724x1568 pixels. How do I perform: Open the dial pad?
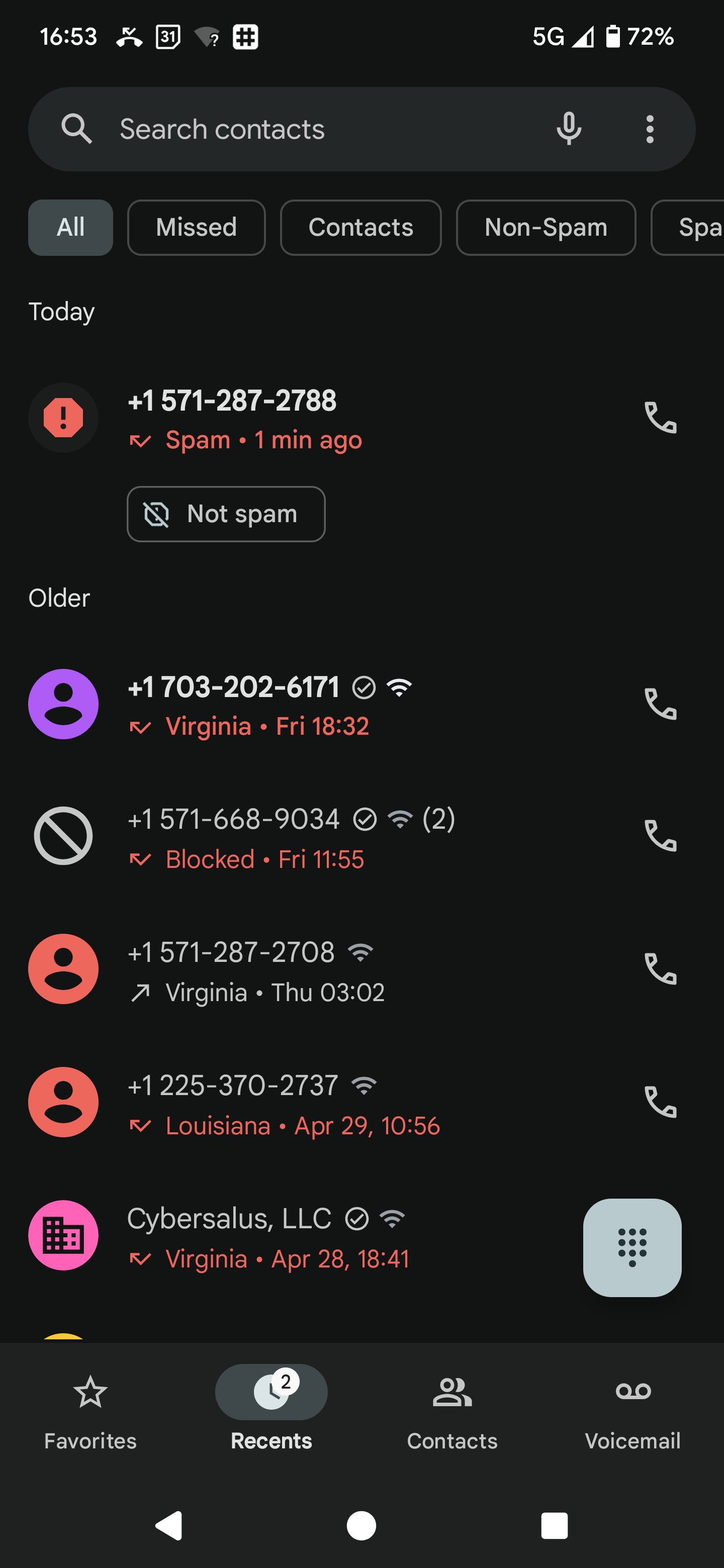pos(632,1247)
